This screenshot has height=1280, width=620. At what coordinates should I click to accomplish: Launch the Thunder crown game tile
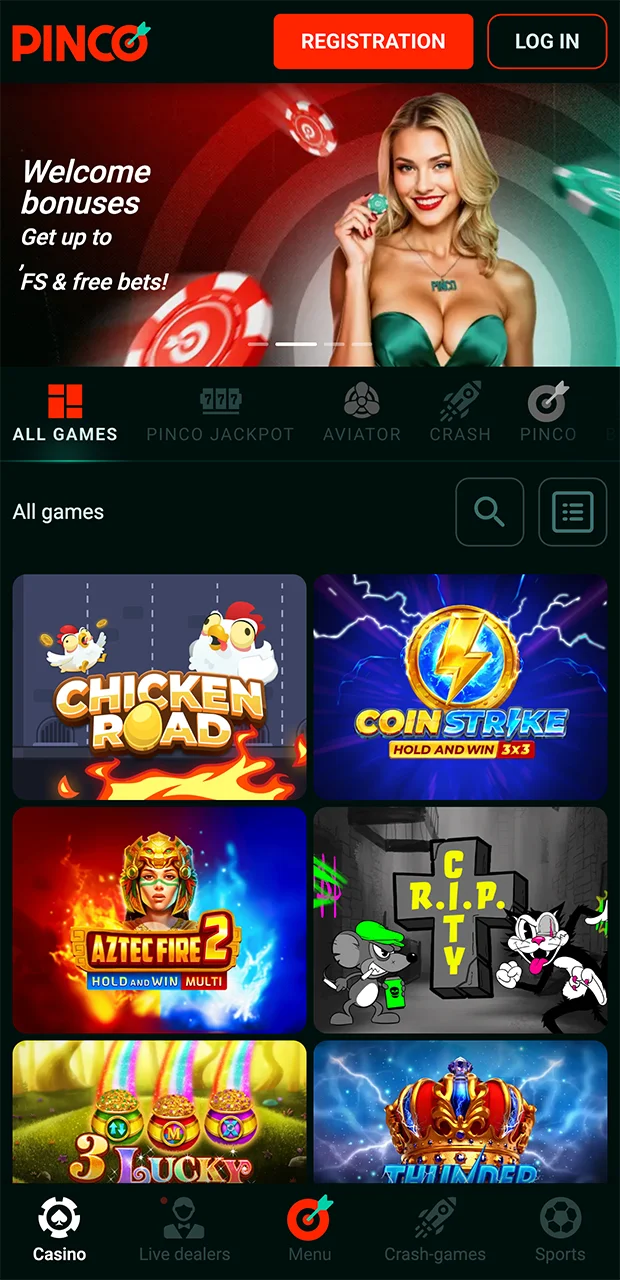coord(461,1112)
